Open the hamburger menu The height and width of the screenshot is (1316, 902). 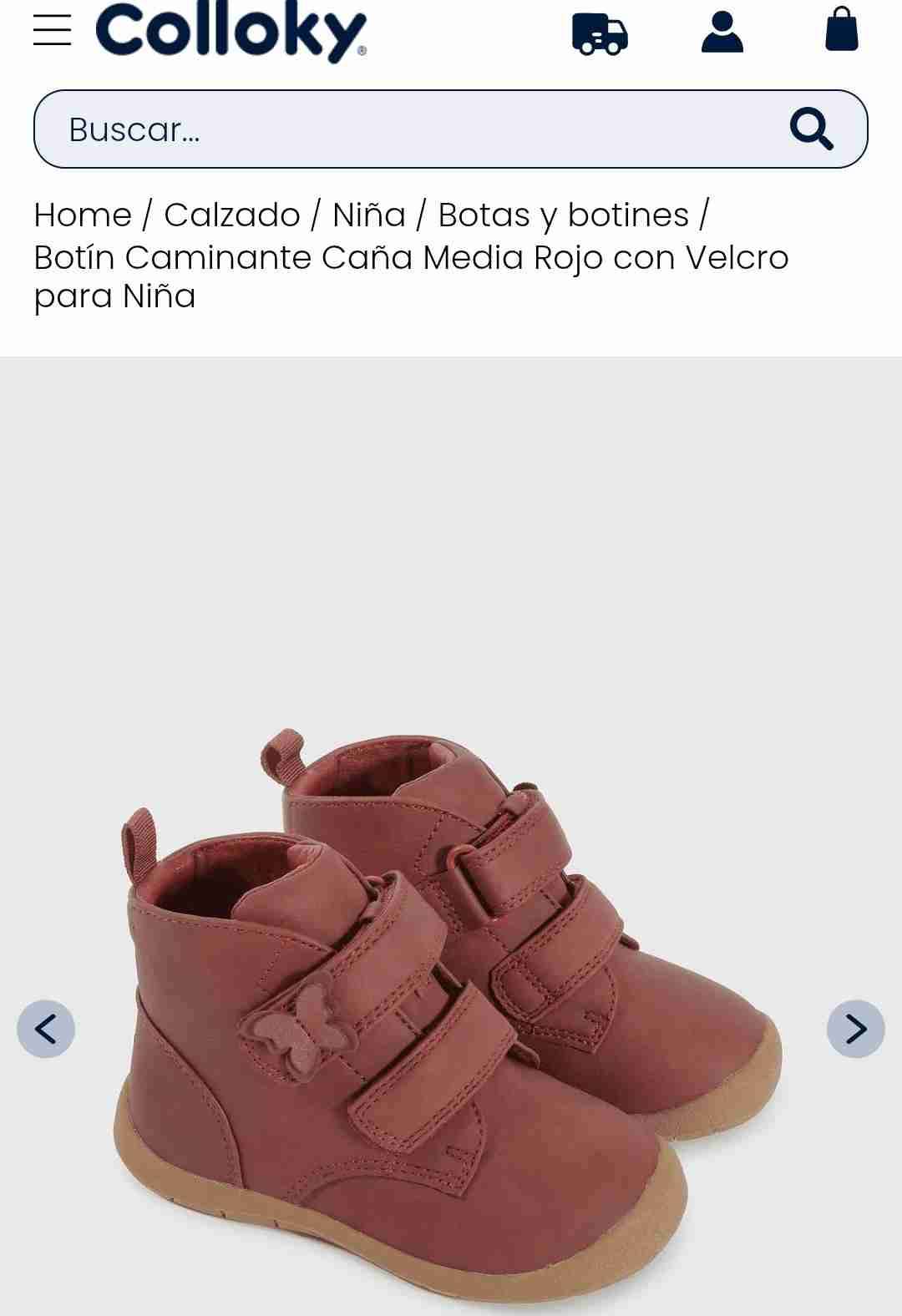52,30
